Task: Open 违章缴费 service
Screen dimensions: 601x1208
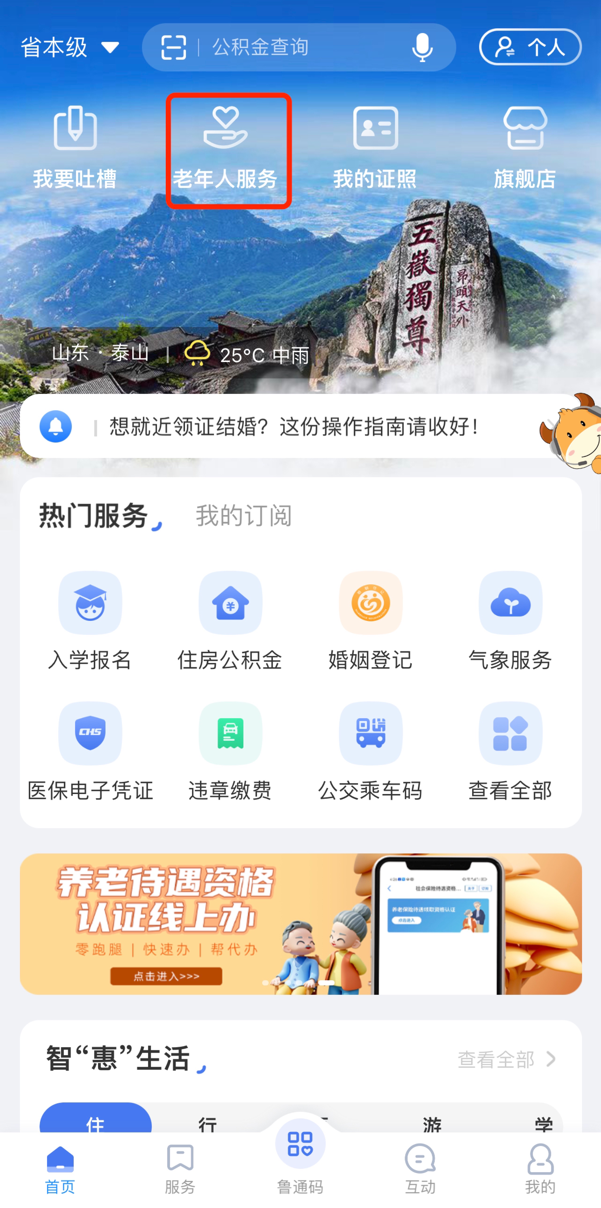Action: [230, 752]
